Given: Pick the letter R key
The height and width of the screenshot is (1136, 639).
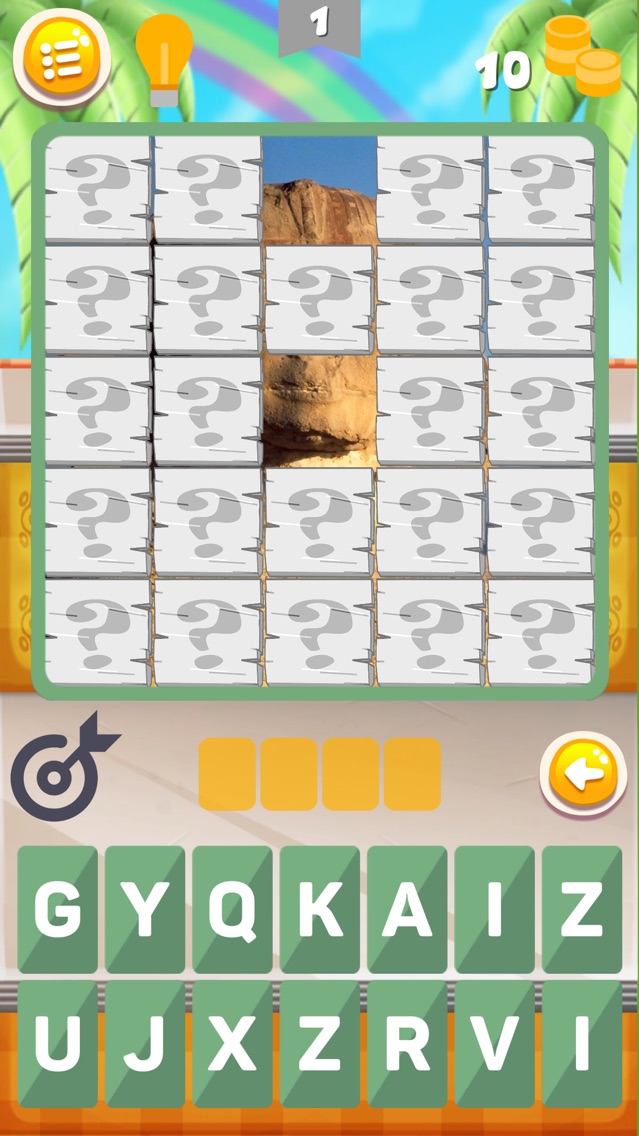Looking at the screenshot, I should 407,1044.
